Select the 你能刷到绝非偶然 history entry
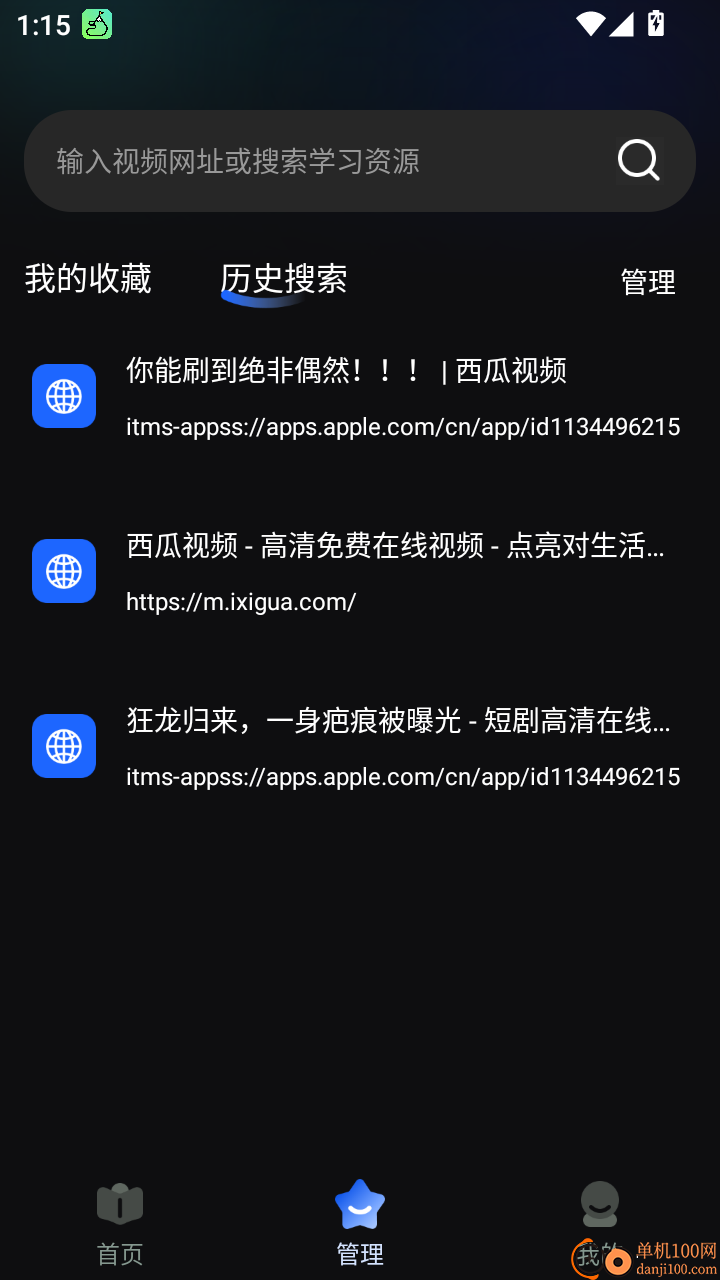This screenshot has height=1280, width=720. [x=345, y=371]
